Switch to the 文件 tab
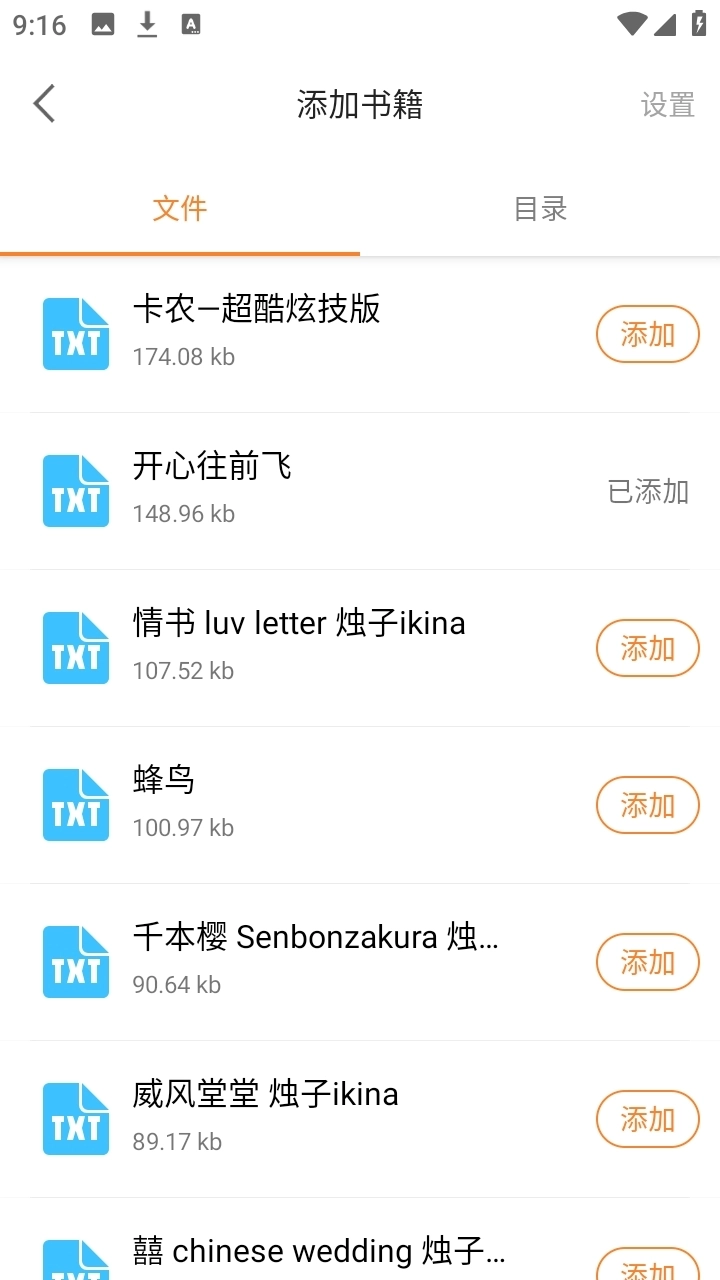The height and width of the screenshot is (1280, 720). pos(180,209)
